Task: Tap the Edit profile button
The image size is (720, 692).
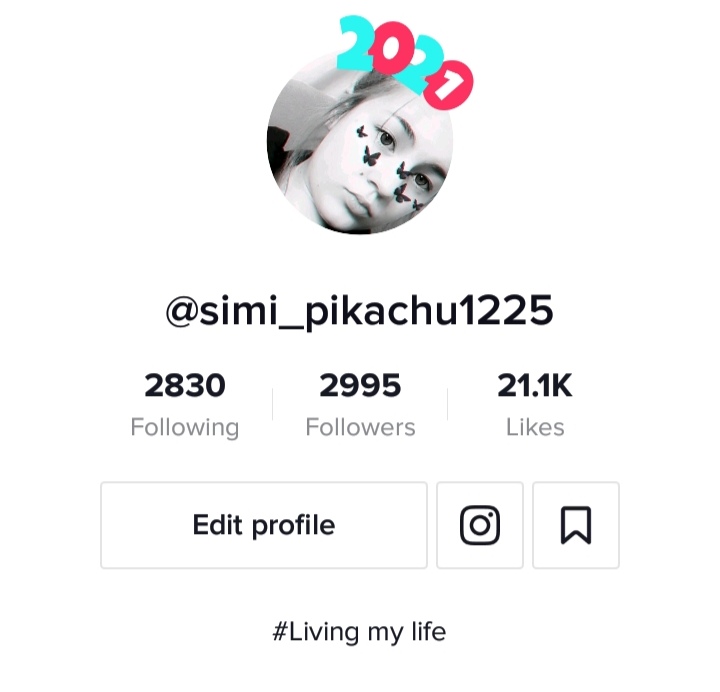Action: [264, 525]
